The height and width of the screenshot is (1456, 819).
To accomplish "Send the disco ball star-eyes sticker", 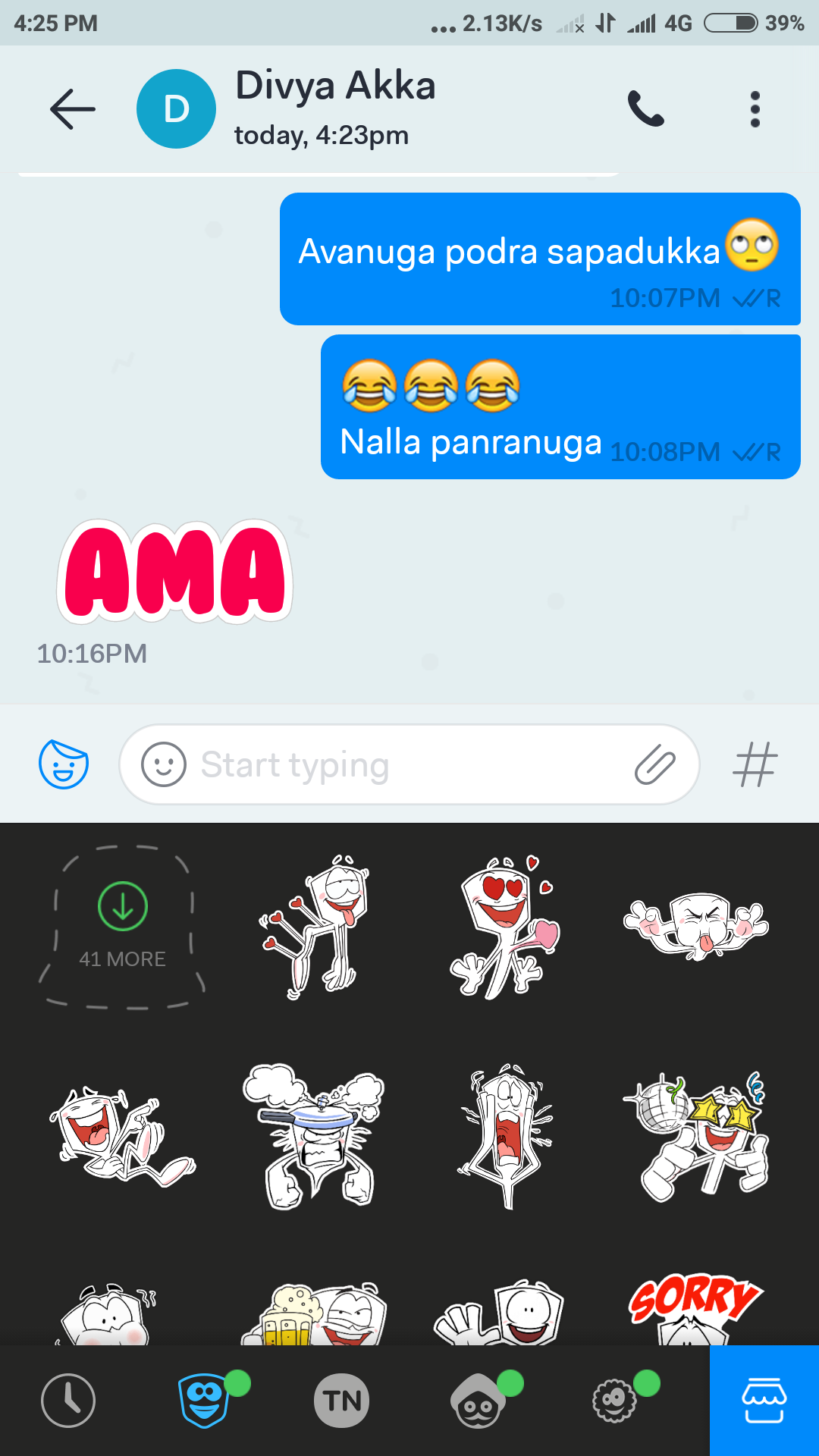I will point(696,1136).
